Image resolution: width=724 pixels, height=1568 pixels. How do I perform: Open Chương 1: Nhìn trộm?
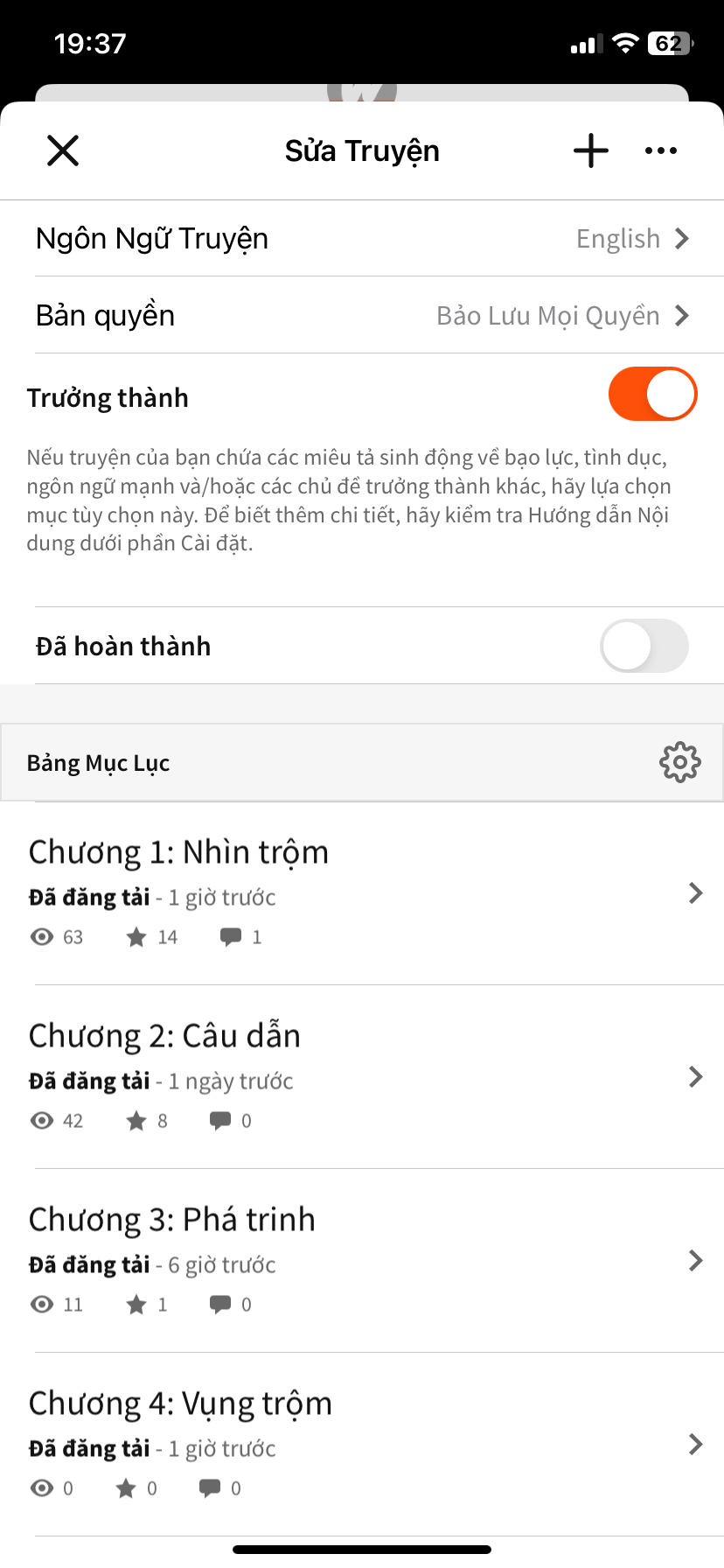362,892
